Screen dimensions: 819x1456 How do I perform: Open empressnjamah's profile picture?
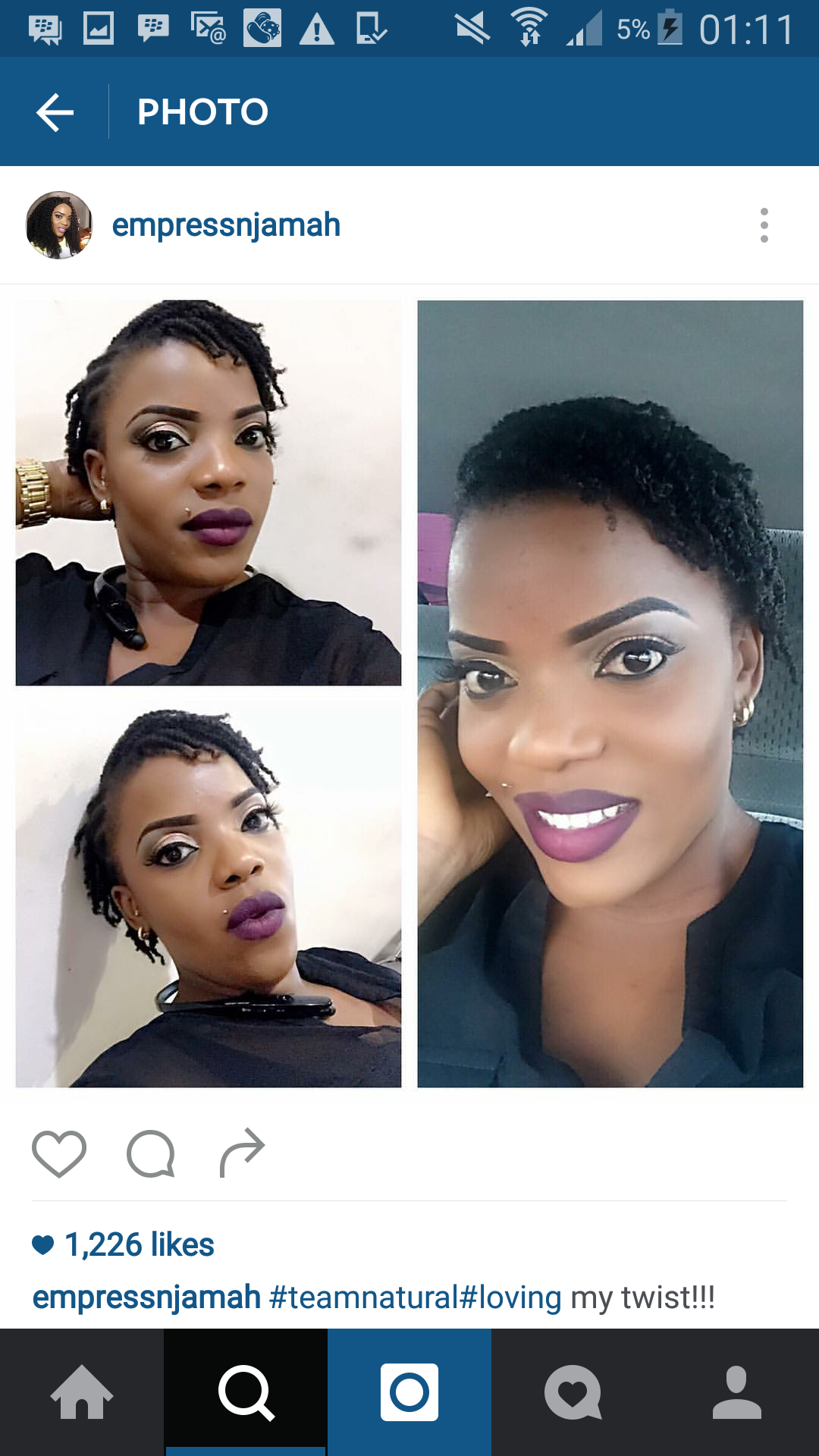click(59, 225)
